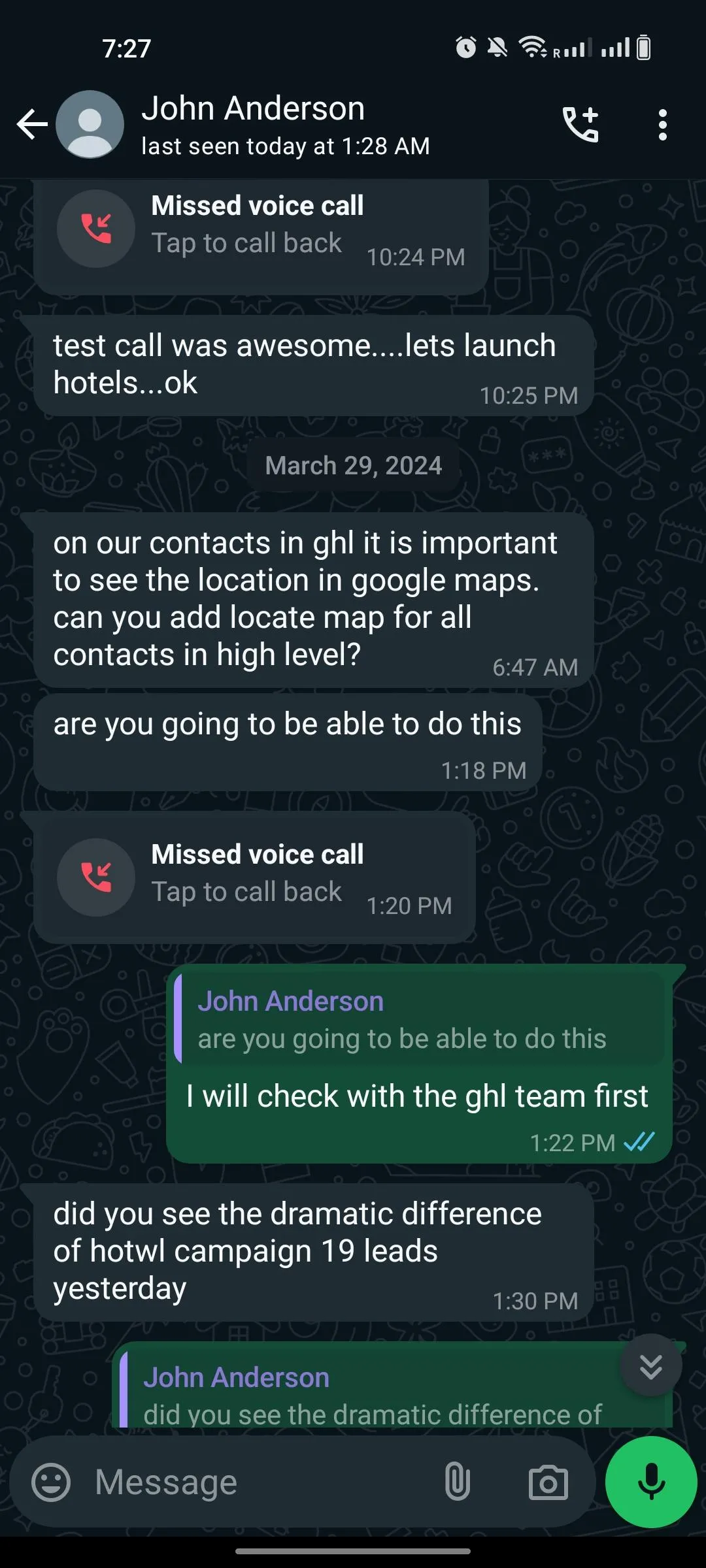This screenshot has width=706, height=1568.
Task: Jump to quoted message in ghl team reply
Action: pos(419,1018)
